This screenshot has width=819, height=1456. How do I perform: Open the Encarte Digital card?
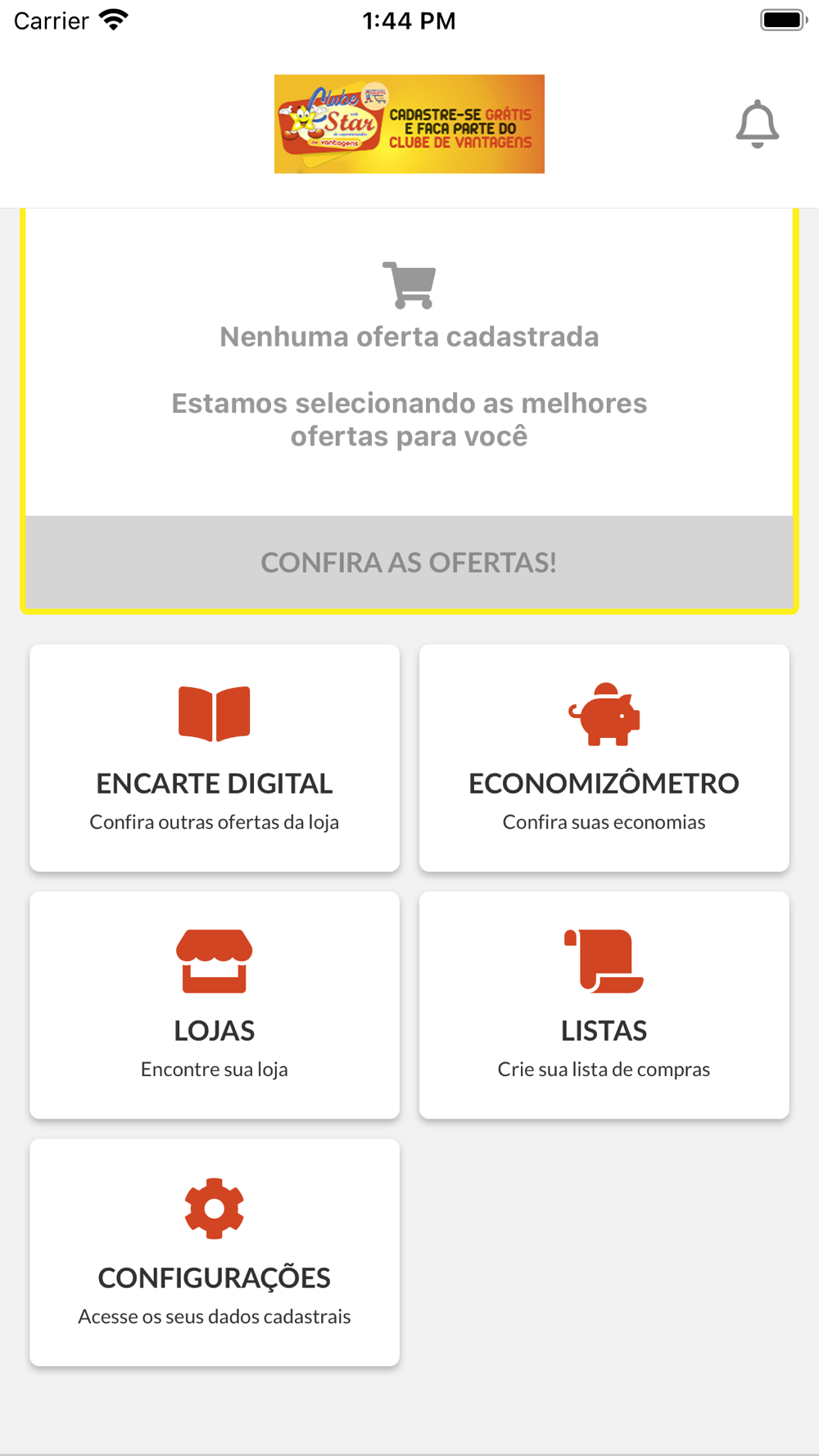coord(215,757)
